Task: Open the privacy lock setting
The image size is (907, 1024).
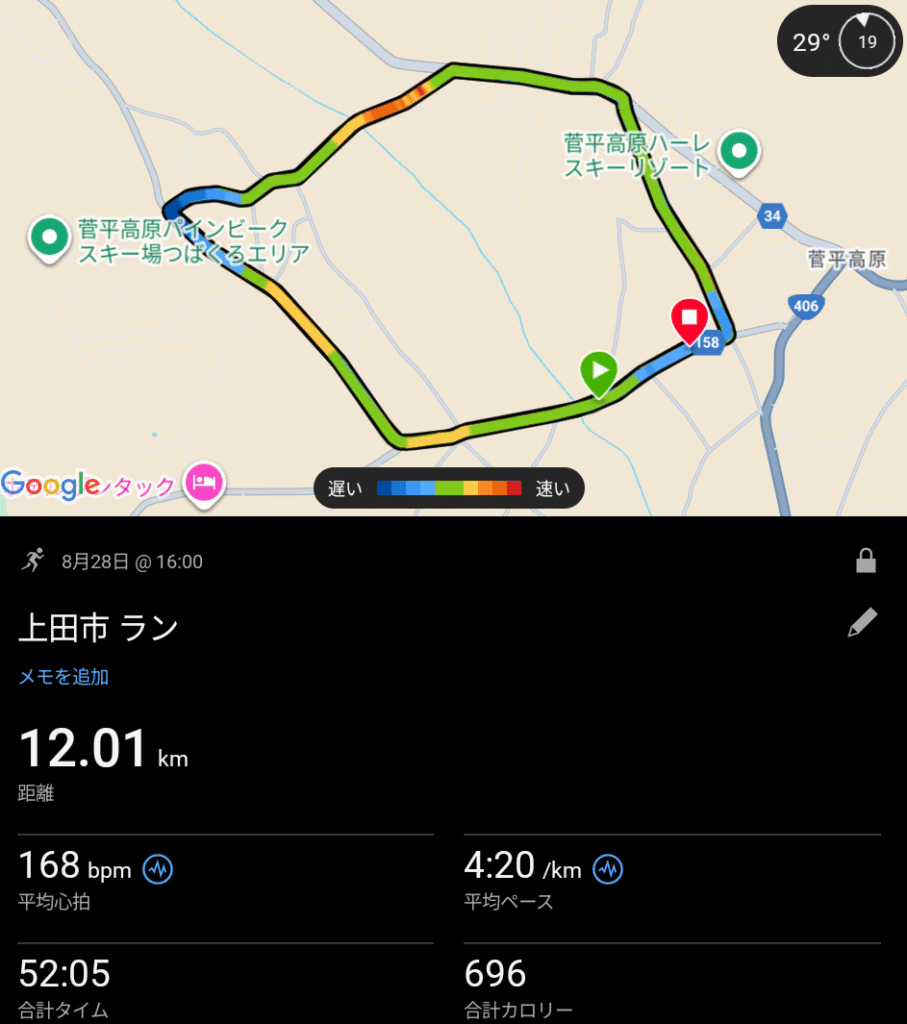Action: tap(866, 562)
